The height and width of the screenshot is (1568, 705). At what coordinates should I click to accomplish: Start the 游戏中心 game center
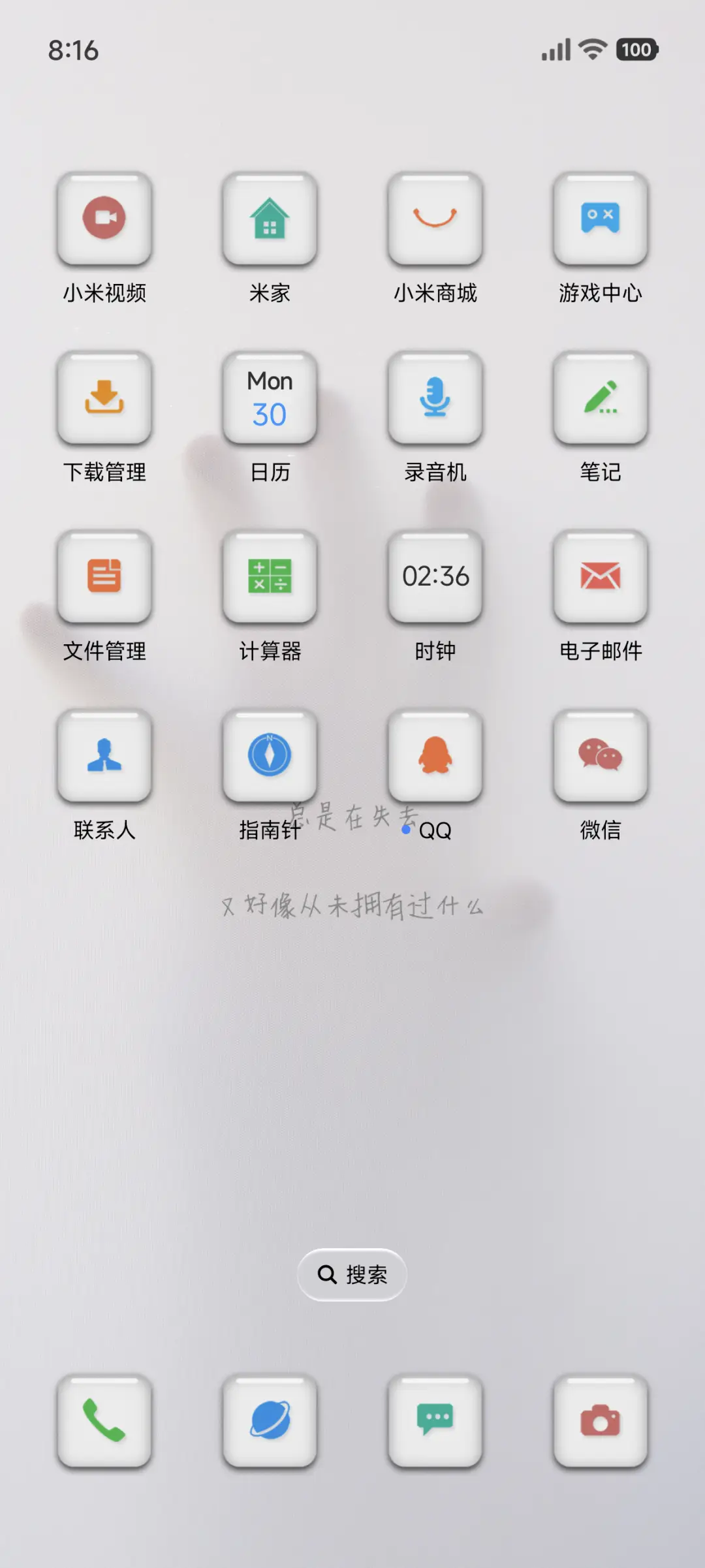[x=600, y=221]
